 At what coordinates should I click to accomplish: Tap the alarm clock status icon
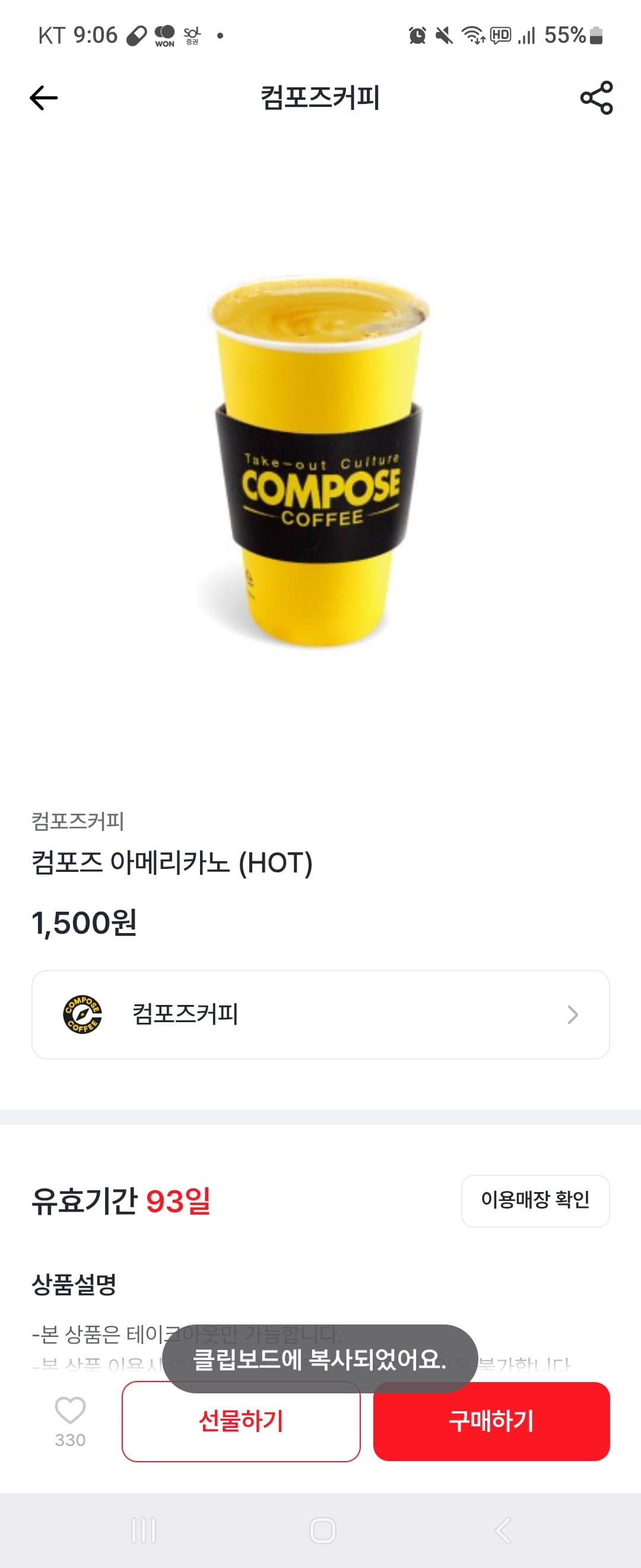[x=418, y=36]
